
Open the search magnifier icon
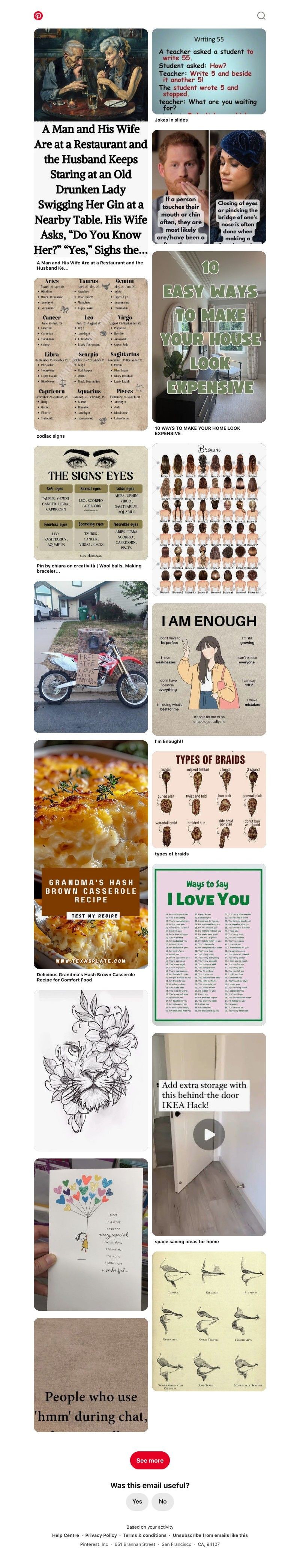[x=261, y=16]
